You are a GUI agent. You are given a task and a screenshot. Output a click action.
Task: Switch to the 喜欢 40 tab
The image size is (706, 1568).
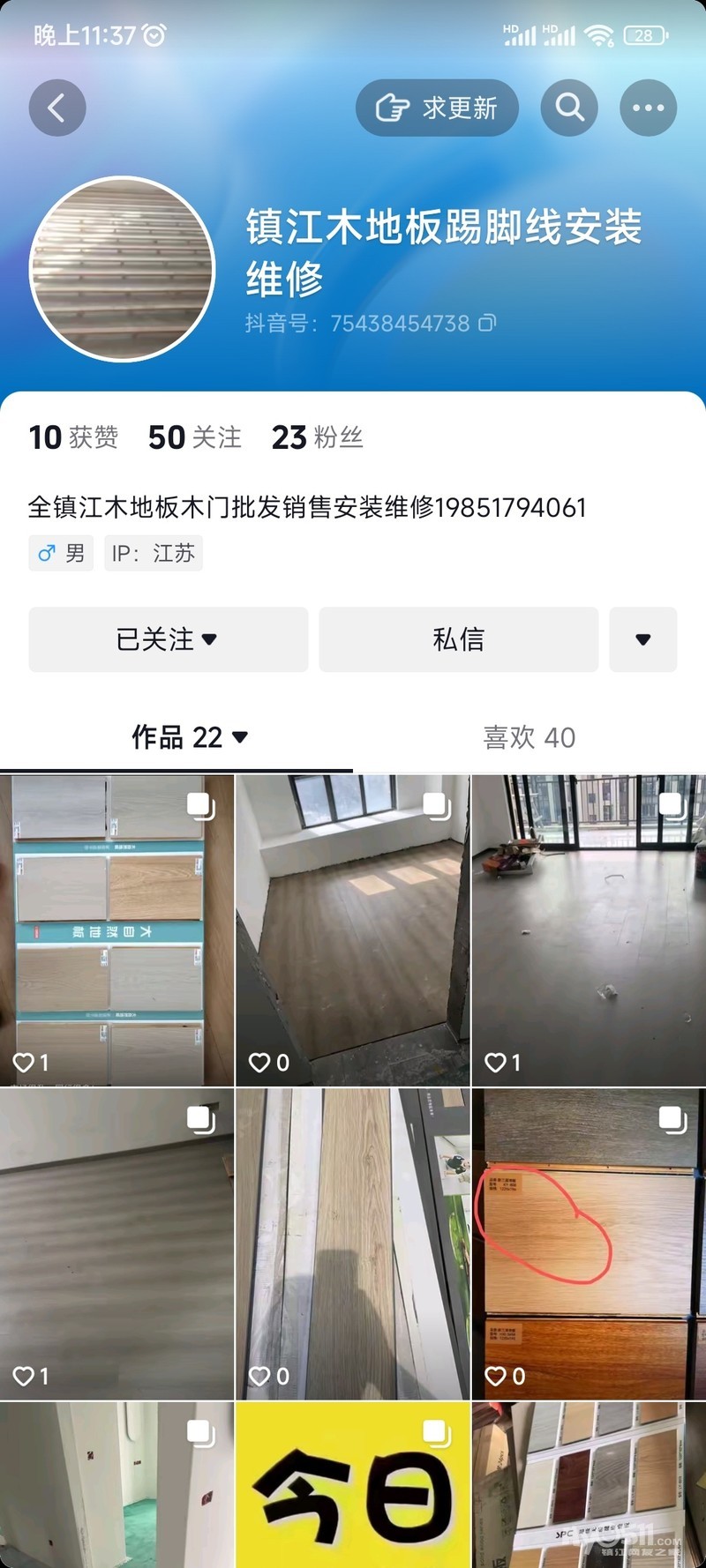pos(529,737)
